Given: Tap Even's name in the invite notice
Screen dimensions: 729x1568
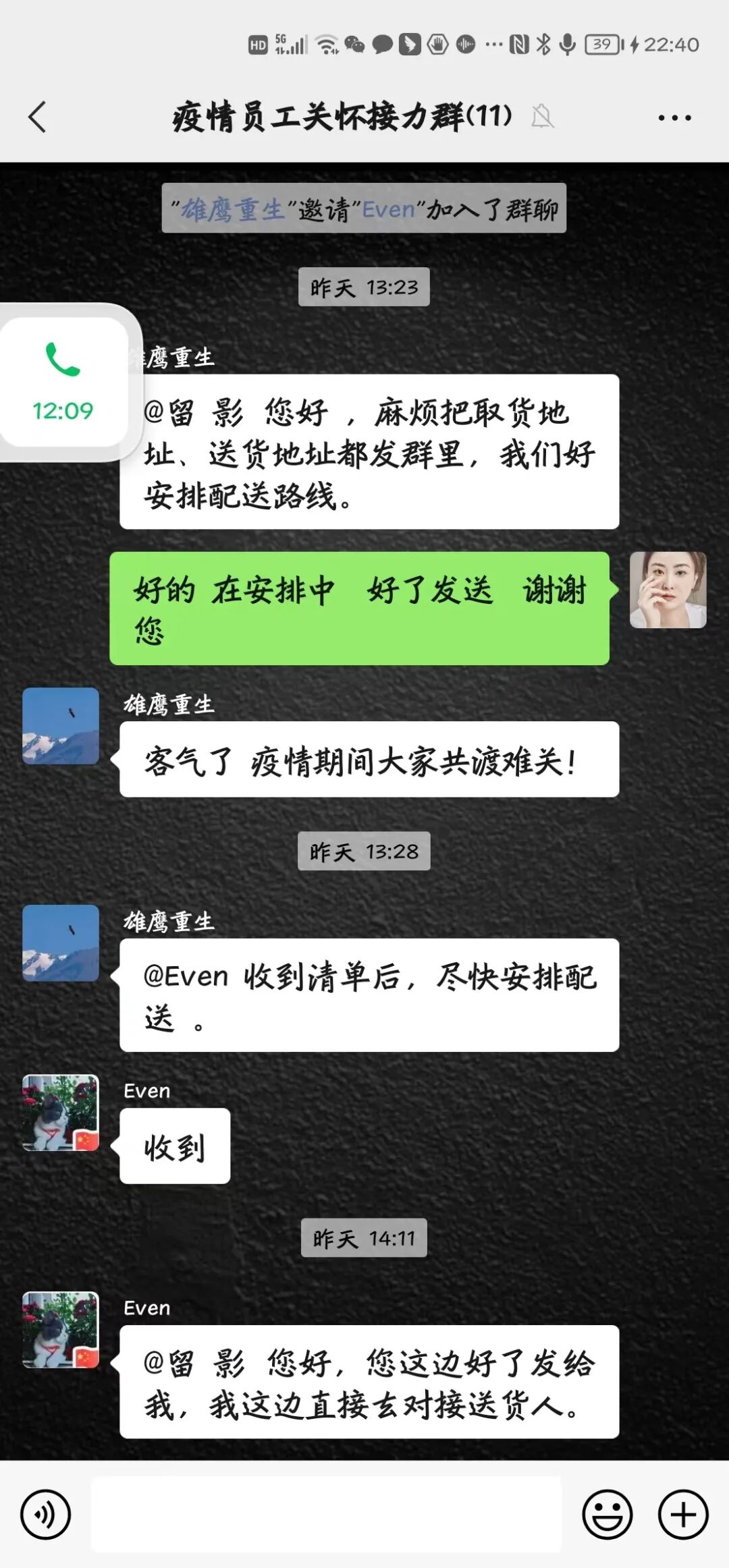Looking at the screenshot, I should (388, 209).
